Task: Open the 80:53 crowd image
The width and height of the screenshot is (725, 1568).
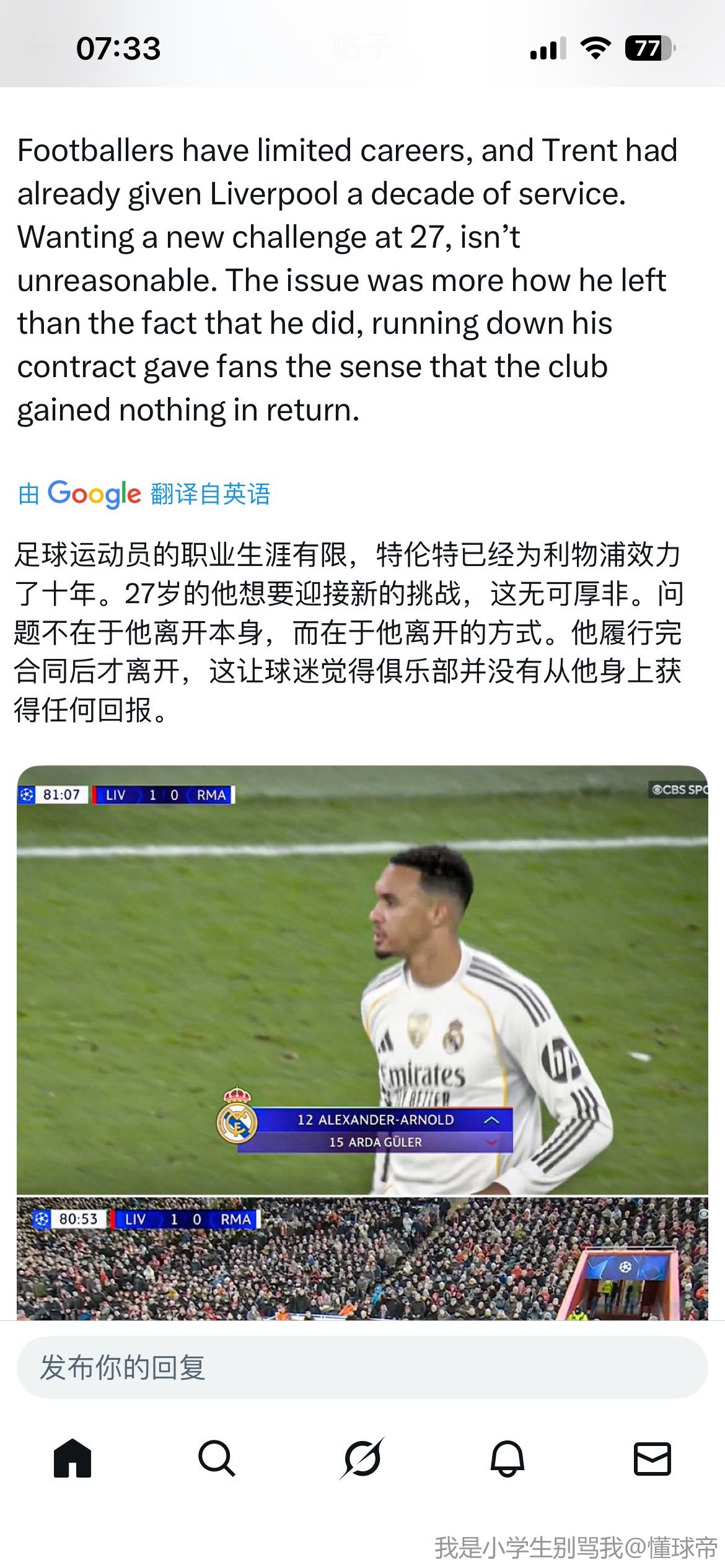Action: [x=362, y=1258]
